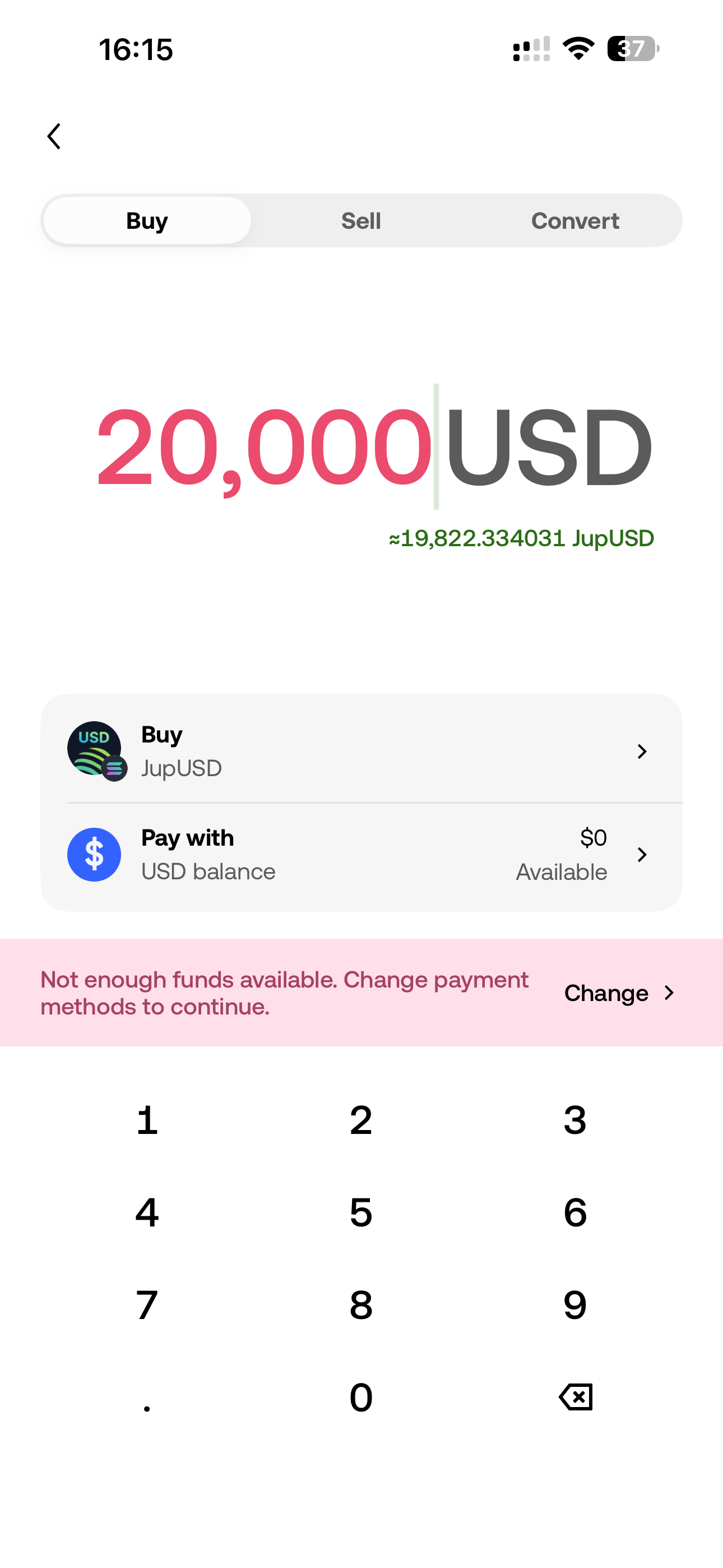Screen dimensions: 723x1568
Task: Enter digit 2 on the keypad
Action: coord(361,1120)
